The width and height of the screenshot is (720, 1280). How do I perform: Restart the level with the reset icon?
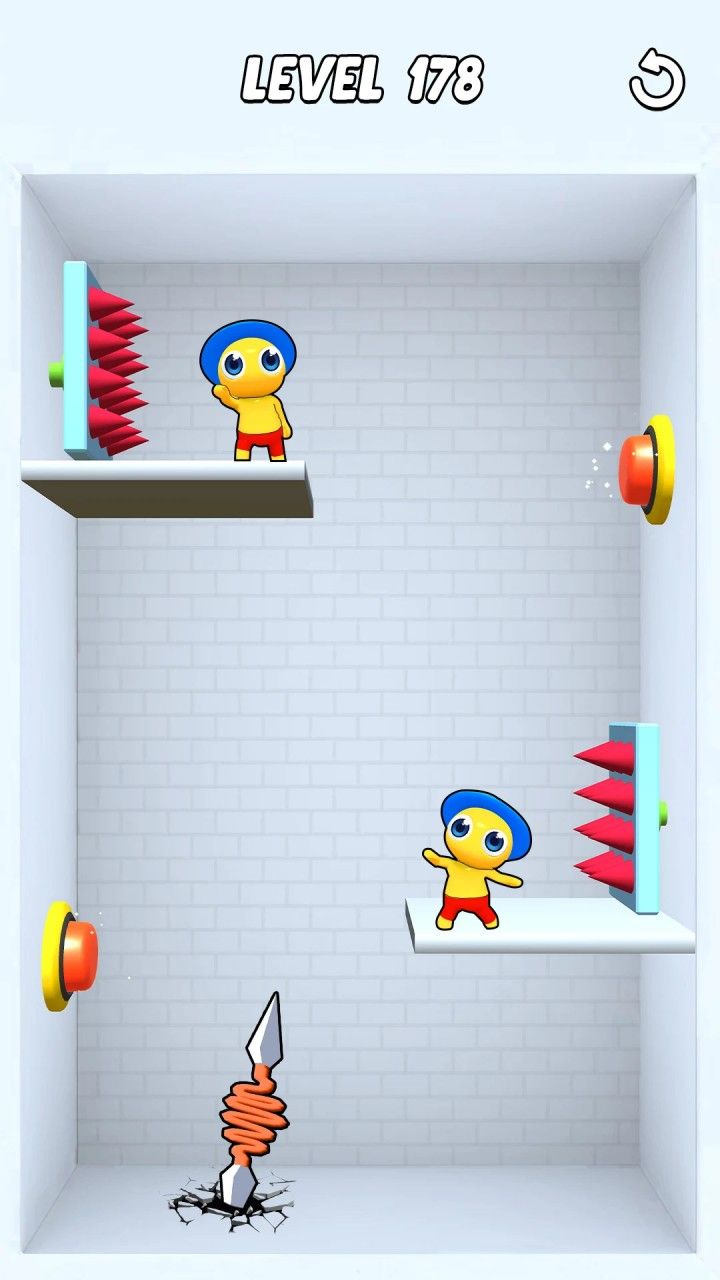(x=657, y=80)
